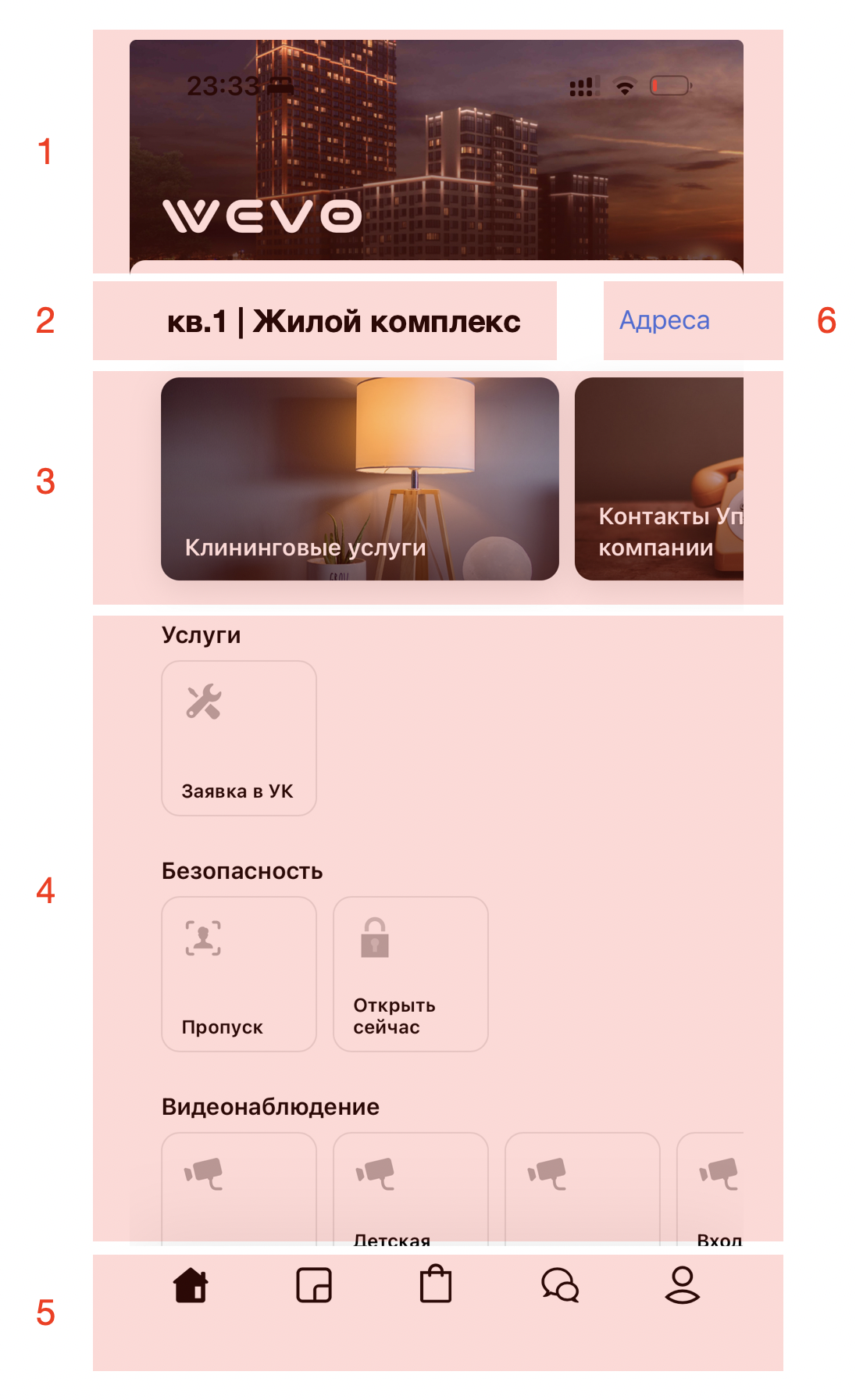Open the Контакты Управляющей компании banner
Image resolution: width=856 pixels, height=1400 pixels.
point(659,479)
